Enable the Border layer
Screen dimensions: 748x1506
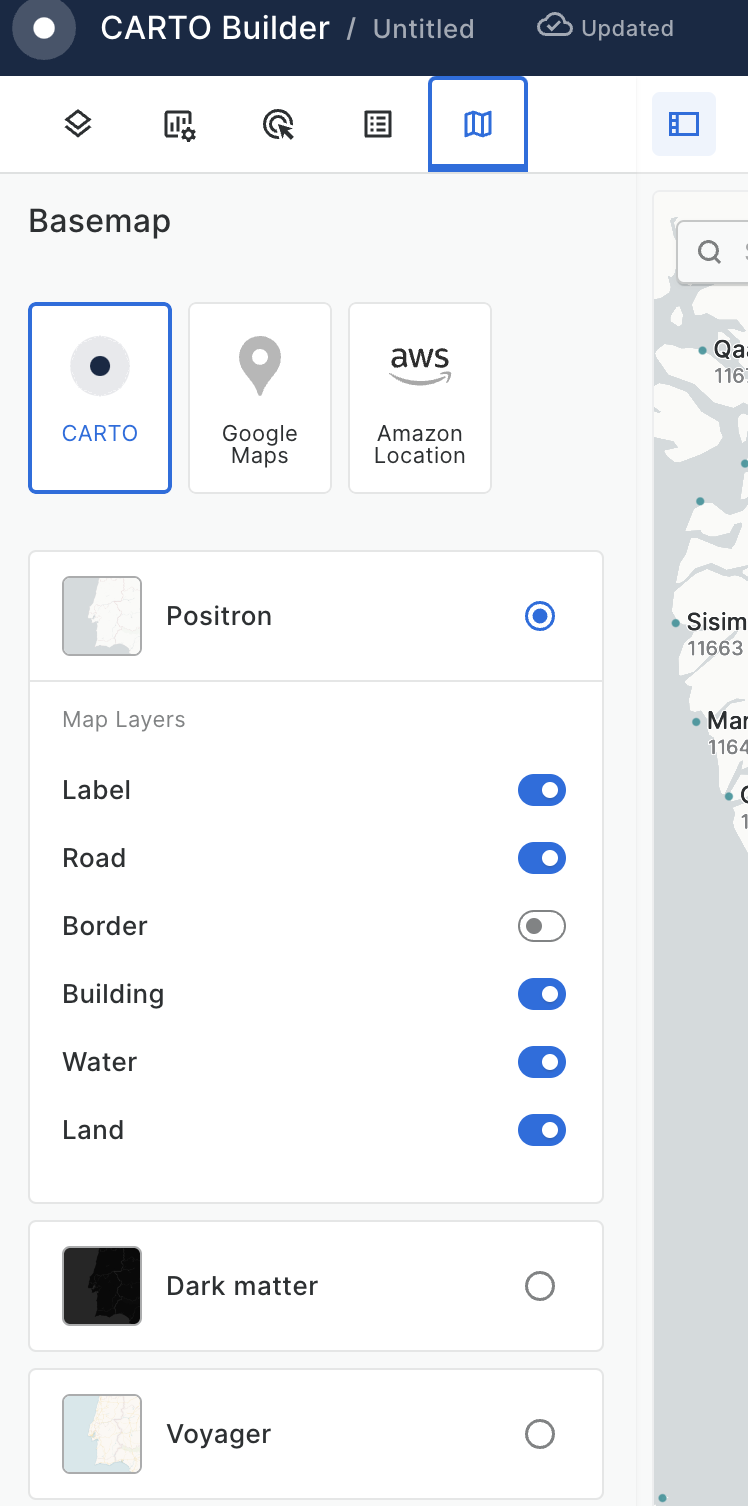pyautogui.click(x=542, y=926)
